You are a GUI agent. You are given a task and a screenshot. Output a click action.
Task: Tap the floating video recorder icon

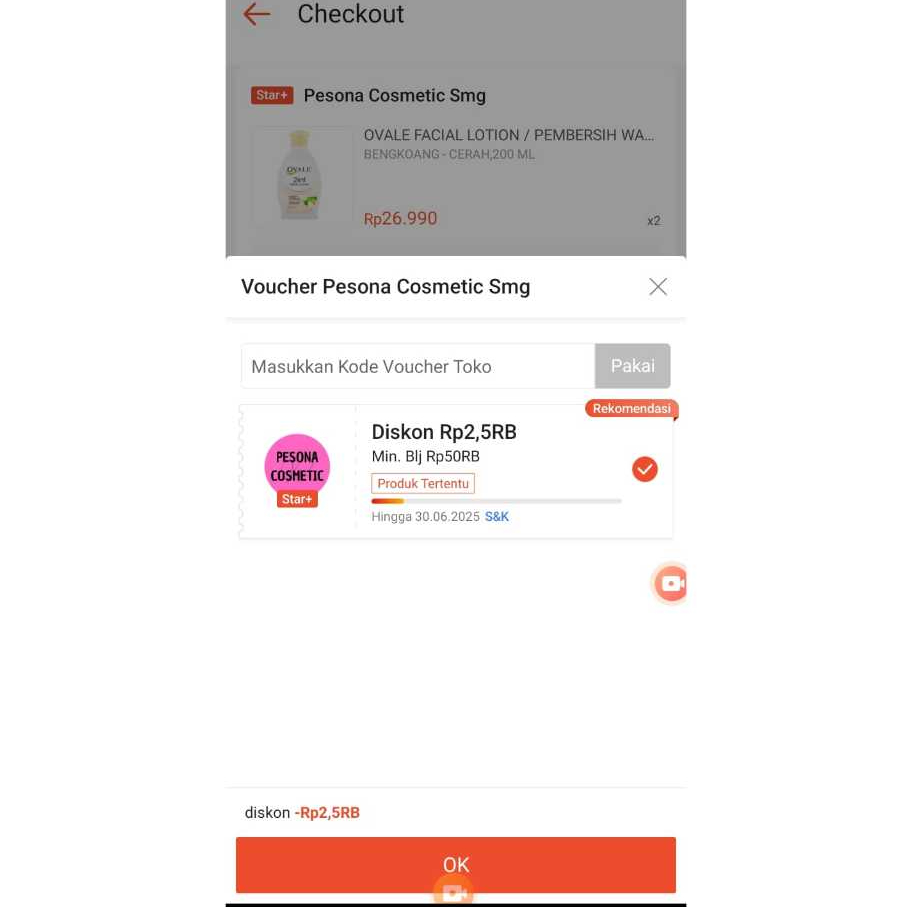pyautogui.click(x=671, y=584)
